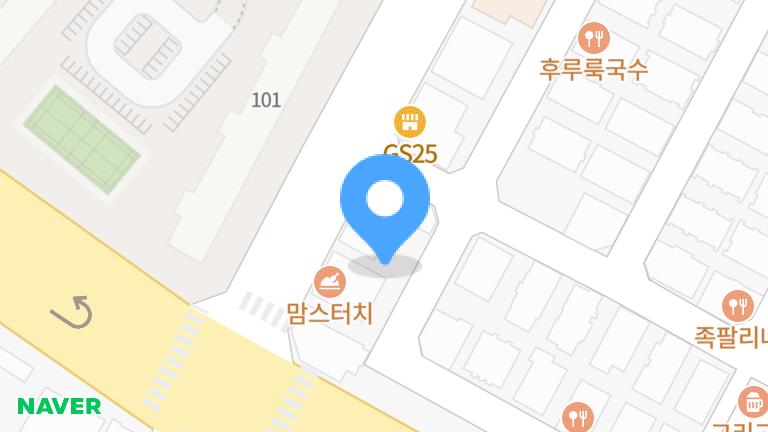This screenshot has height=432, width=768.
Task: Tap the blue location pin marker
Action: 385,210
